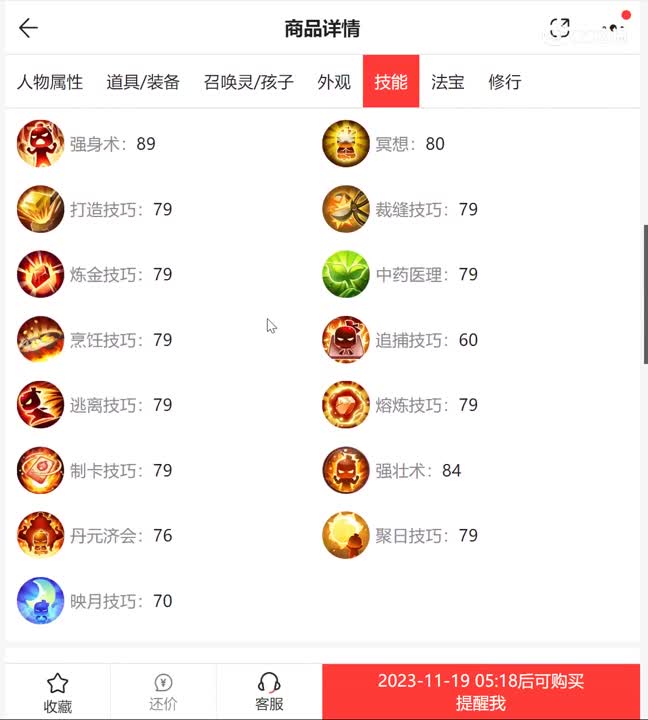Switch to the 外观 tab
This screenshot has width=648, height=720.
click(334, 82)
